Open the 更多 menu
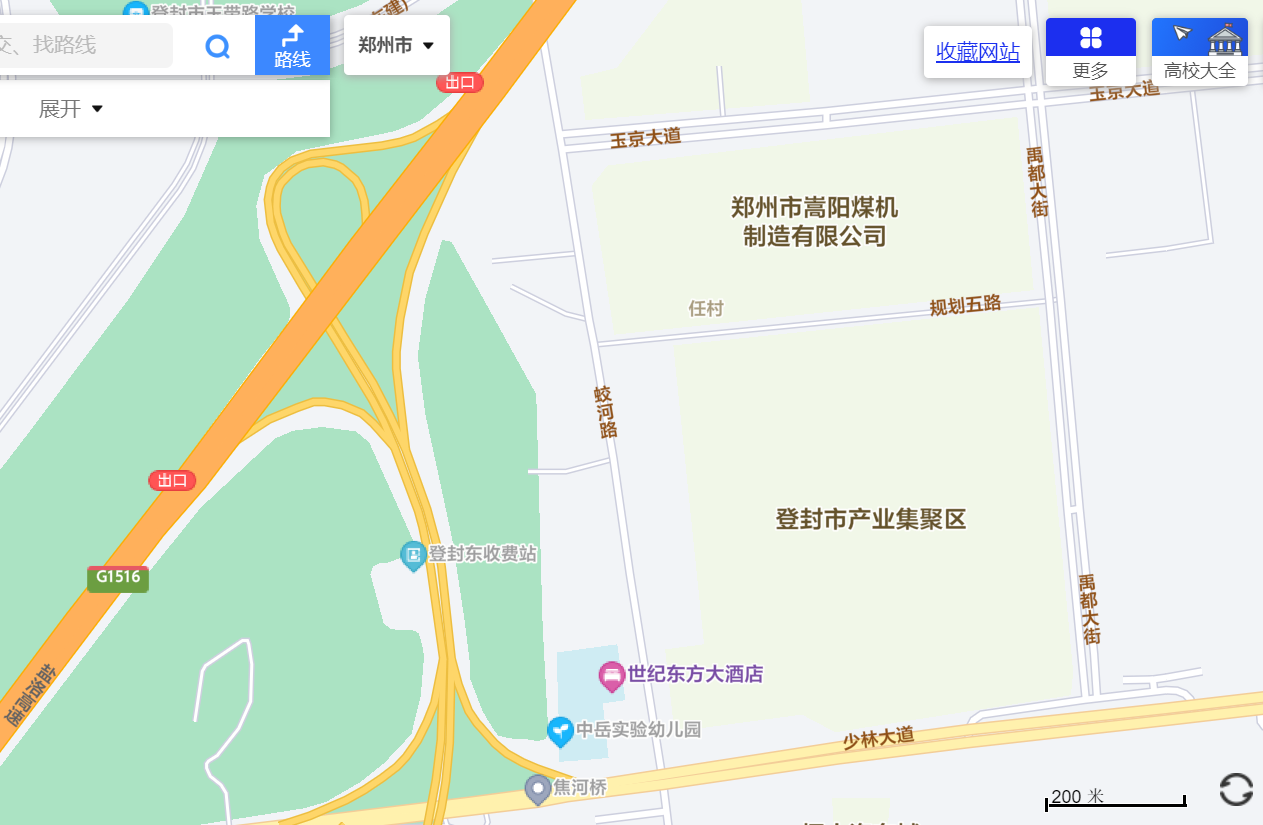Screen dimensions: 1263x825 [1090, 52]
